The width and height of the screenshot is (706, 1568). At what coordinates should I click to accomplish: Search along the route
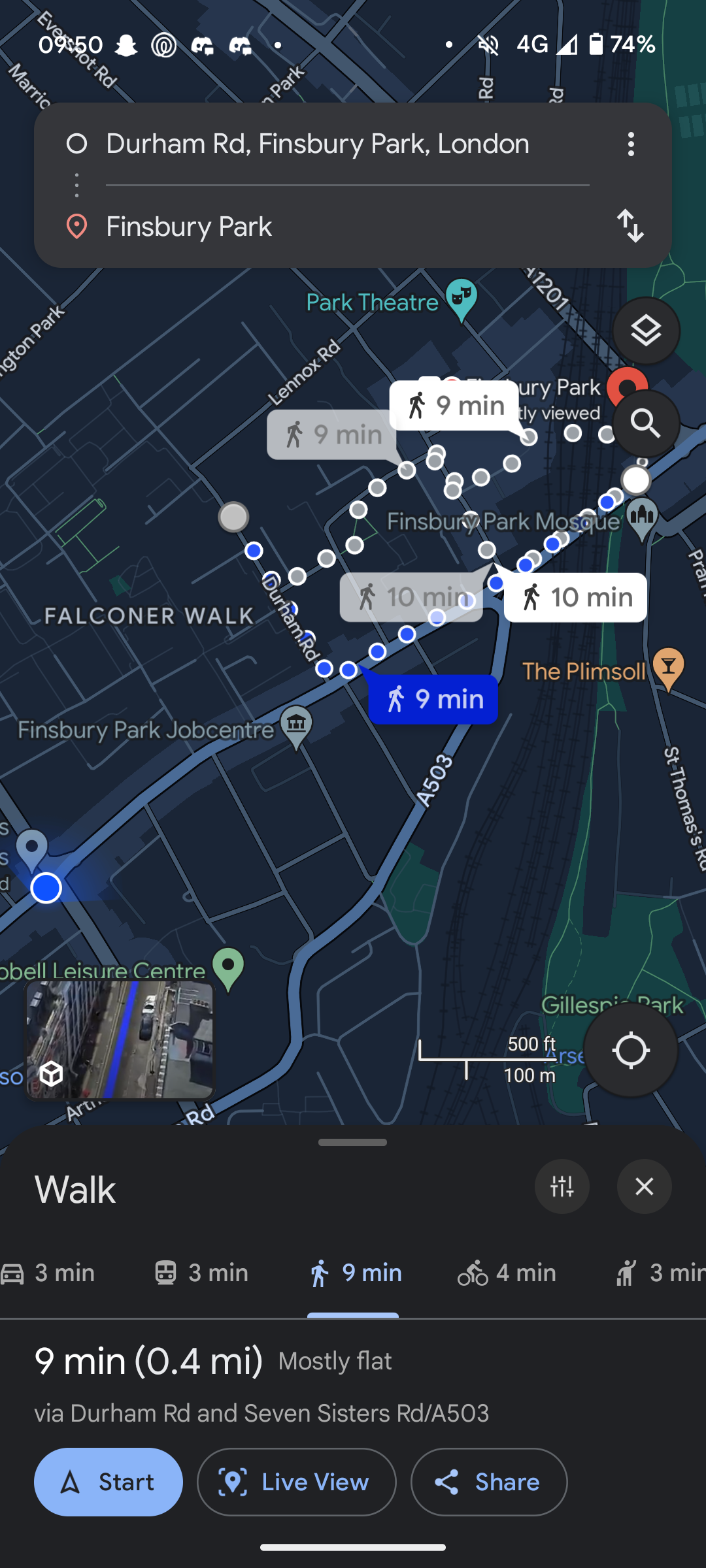[x=646, y=423]
